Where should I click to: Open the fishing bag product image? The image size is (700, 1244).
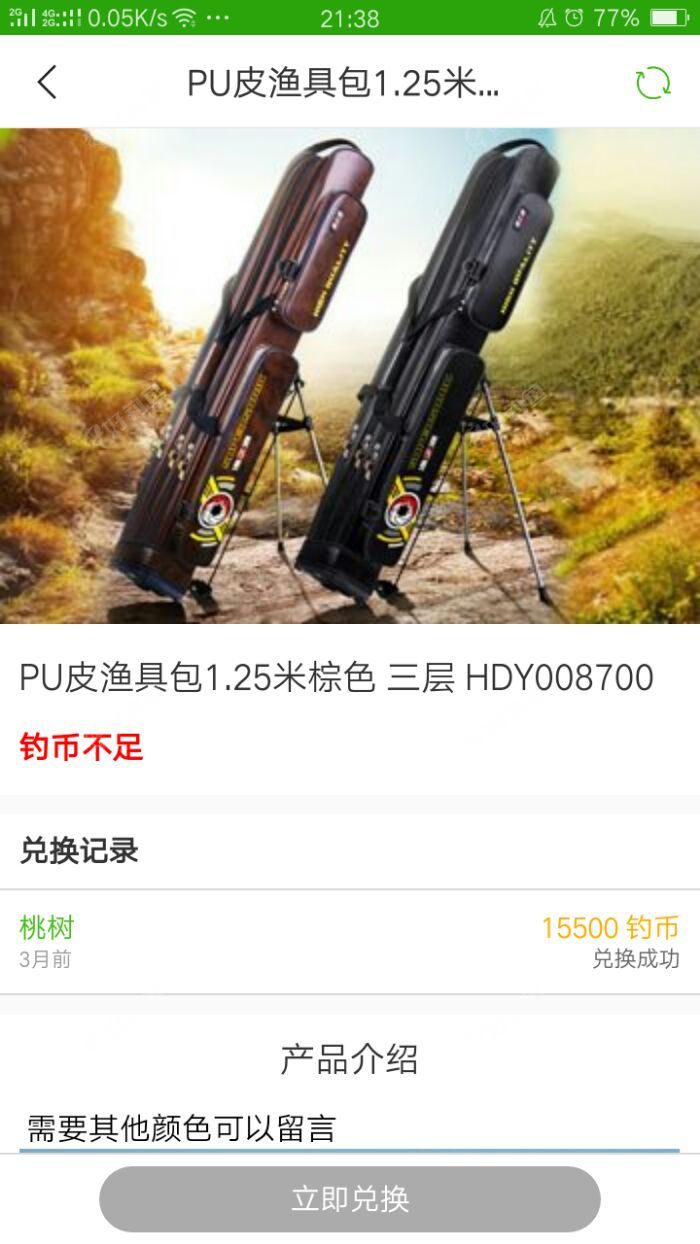(350, 375)
